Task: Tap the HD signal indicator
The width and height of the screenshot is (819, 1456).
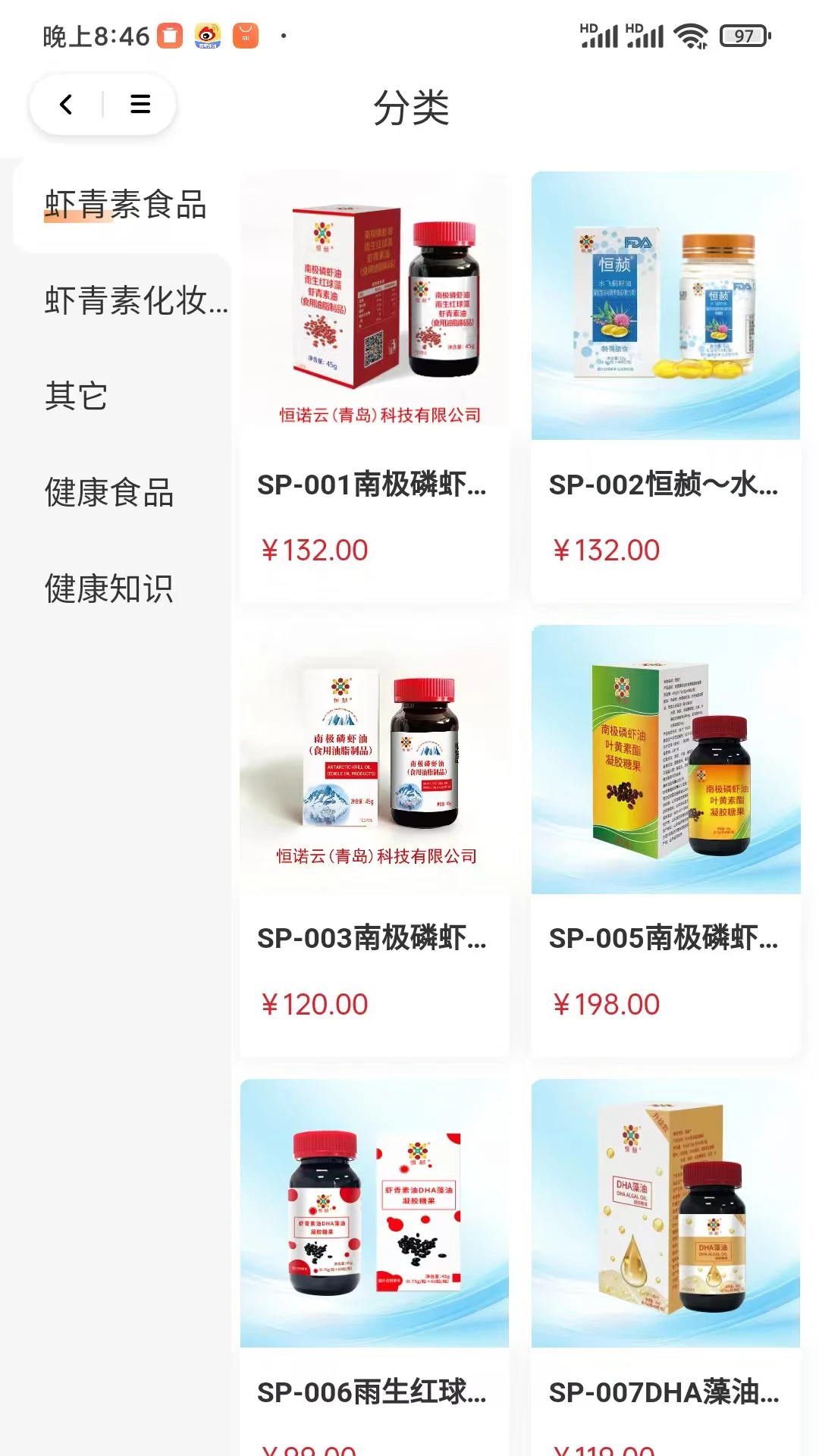Action: pyautogui.click(x=599, y=34)
